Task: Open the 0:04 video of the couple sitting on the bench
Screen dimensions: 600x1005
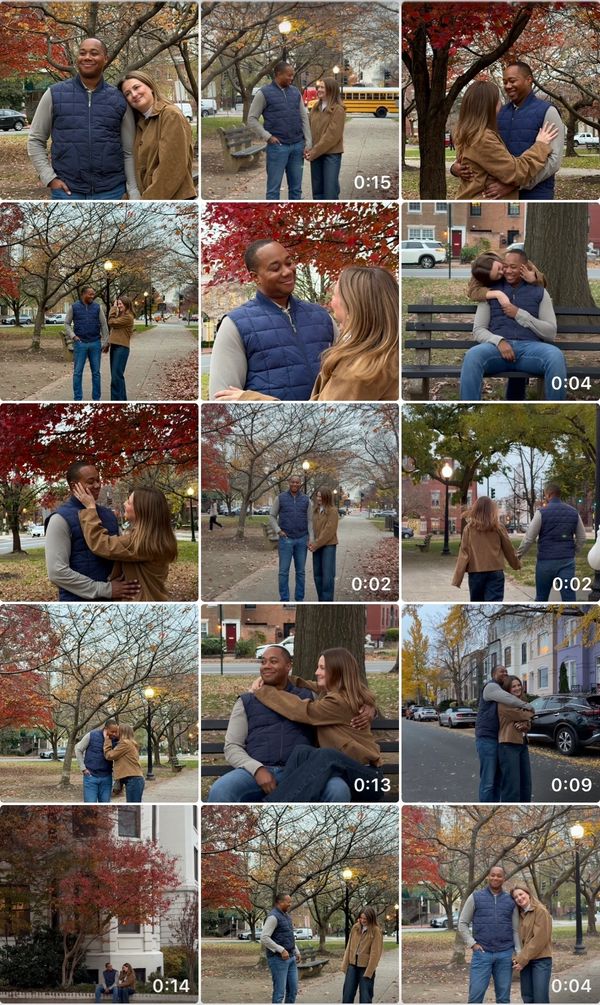Action: 500,301
